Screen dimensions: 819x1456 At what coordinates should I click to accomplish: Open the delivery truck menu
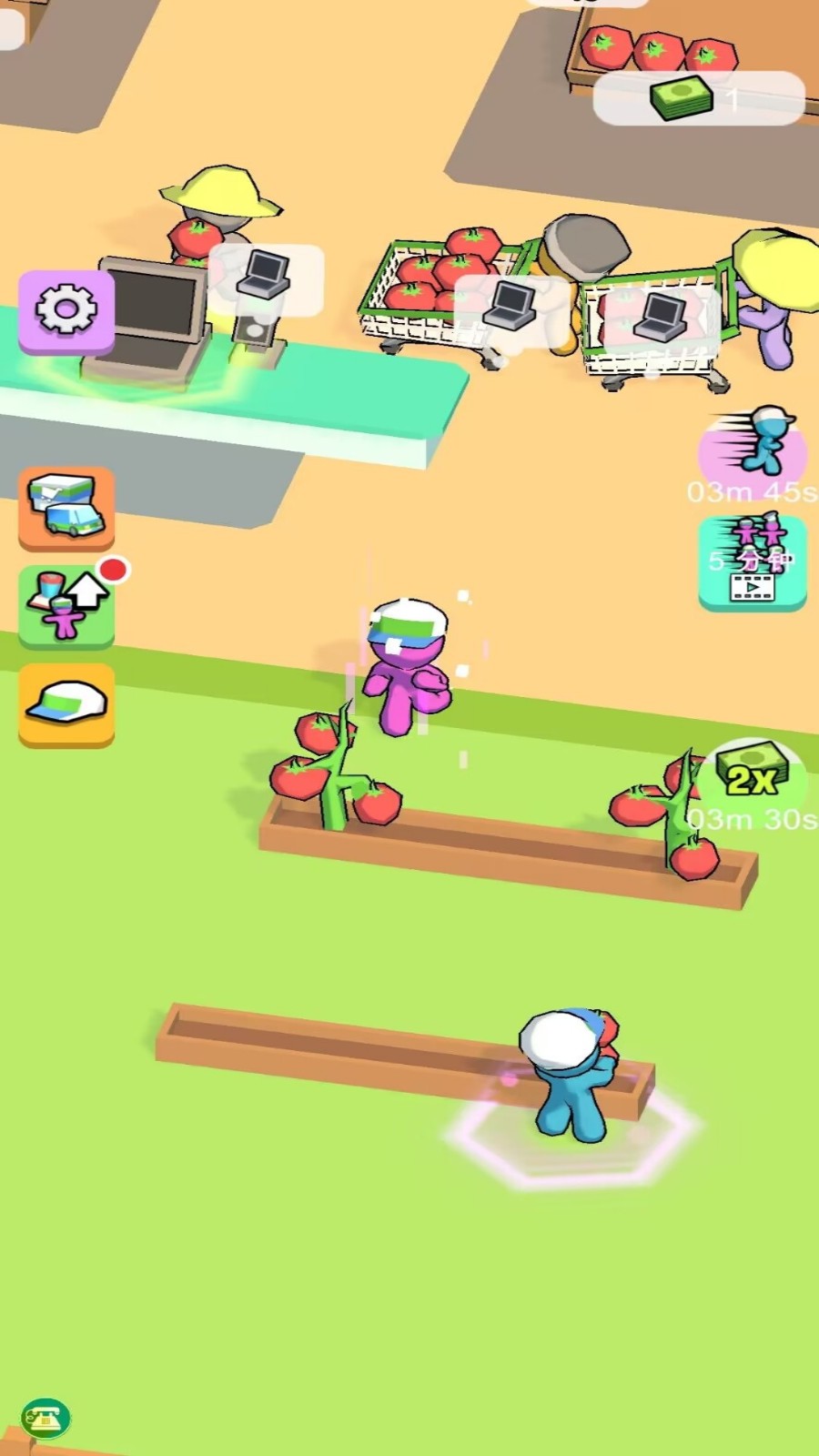pyautogui.click(x=66, y=508)
